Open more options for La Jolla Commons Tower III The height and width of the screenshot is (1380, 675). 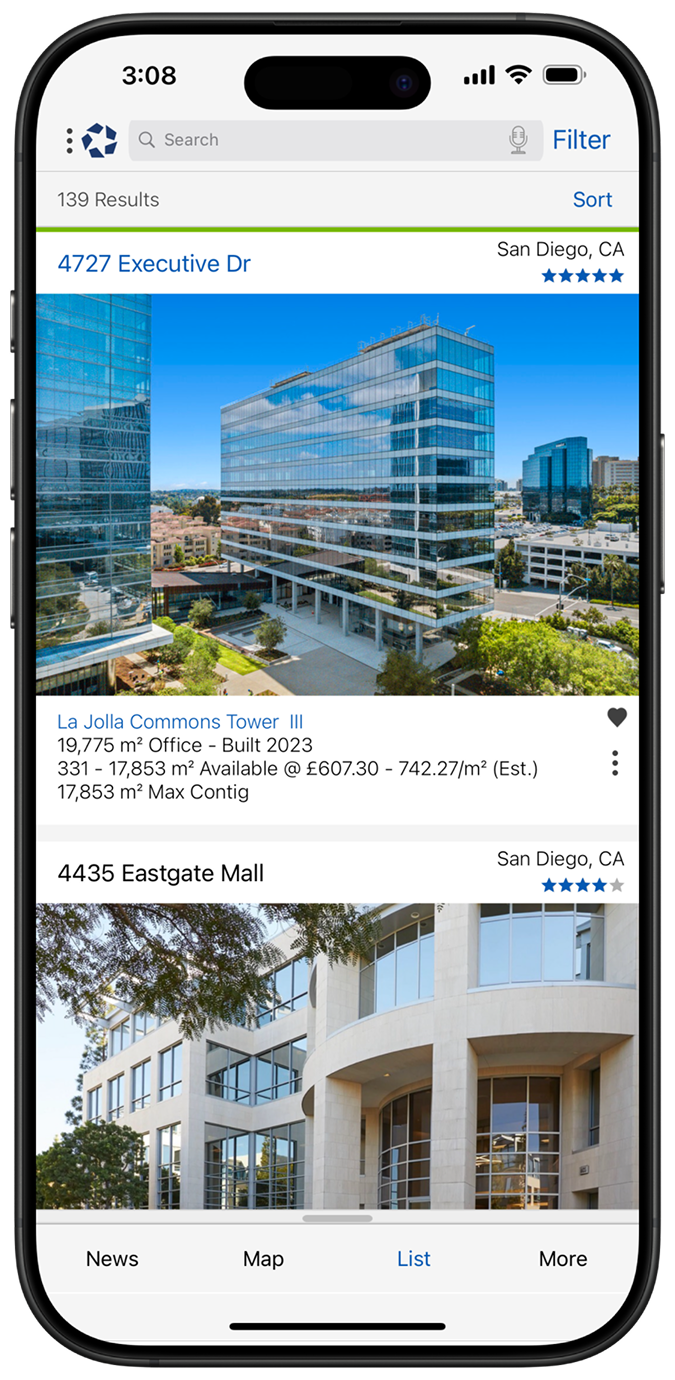click(x=615, y=764)
